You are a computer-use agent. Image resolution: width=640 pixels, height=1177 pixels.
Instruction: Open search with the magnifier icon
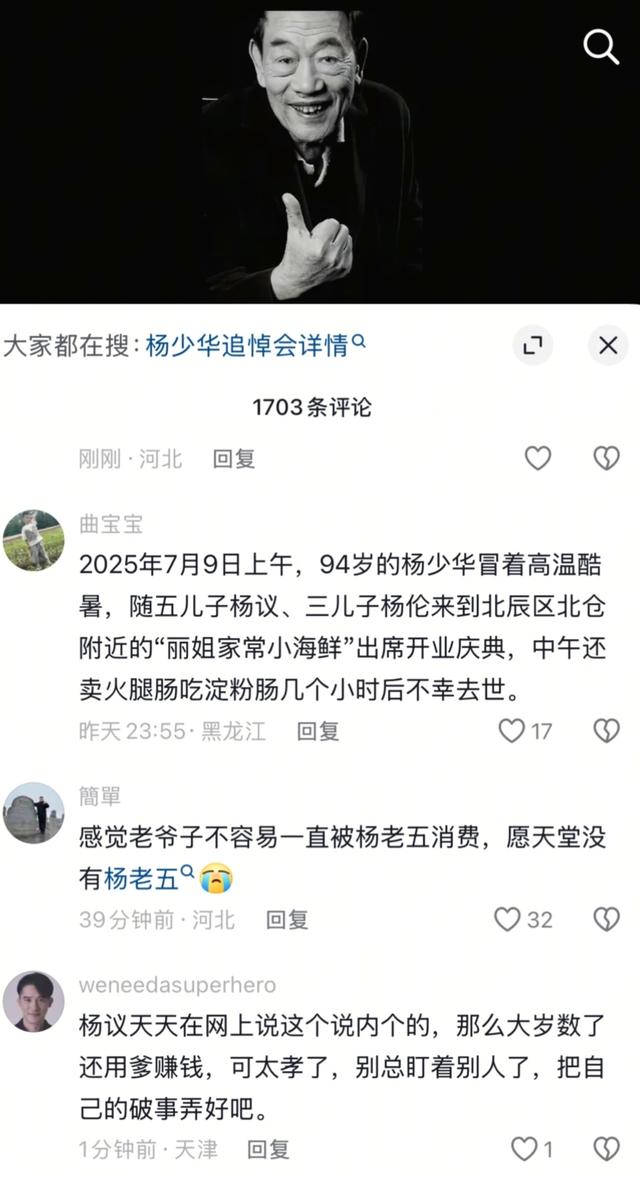pyautogui.click(x=600, y=46)
